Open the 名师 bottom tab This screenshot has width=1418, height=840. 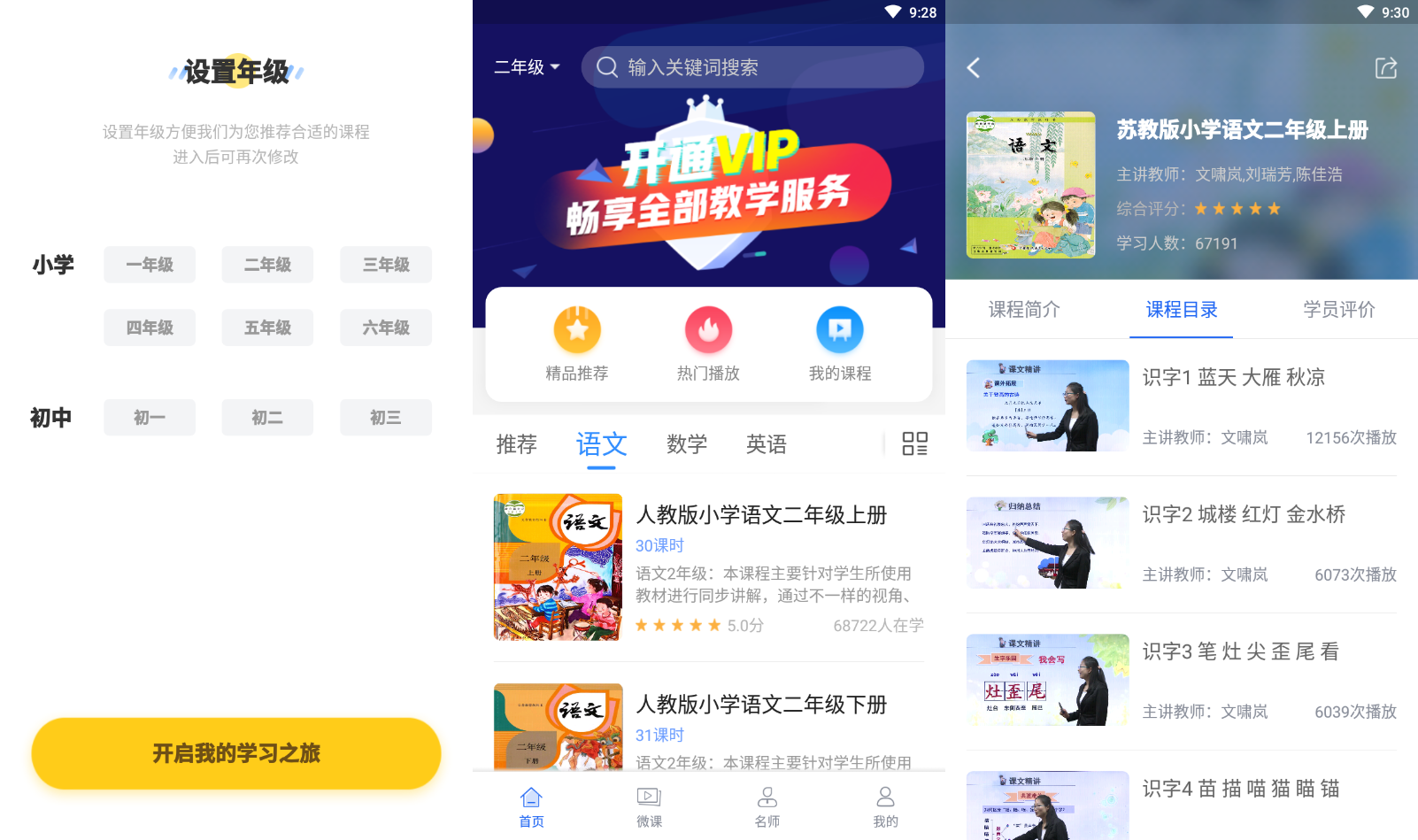pyautogui.click(x=767, y=806)
